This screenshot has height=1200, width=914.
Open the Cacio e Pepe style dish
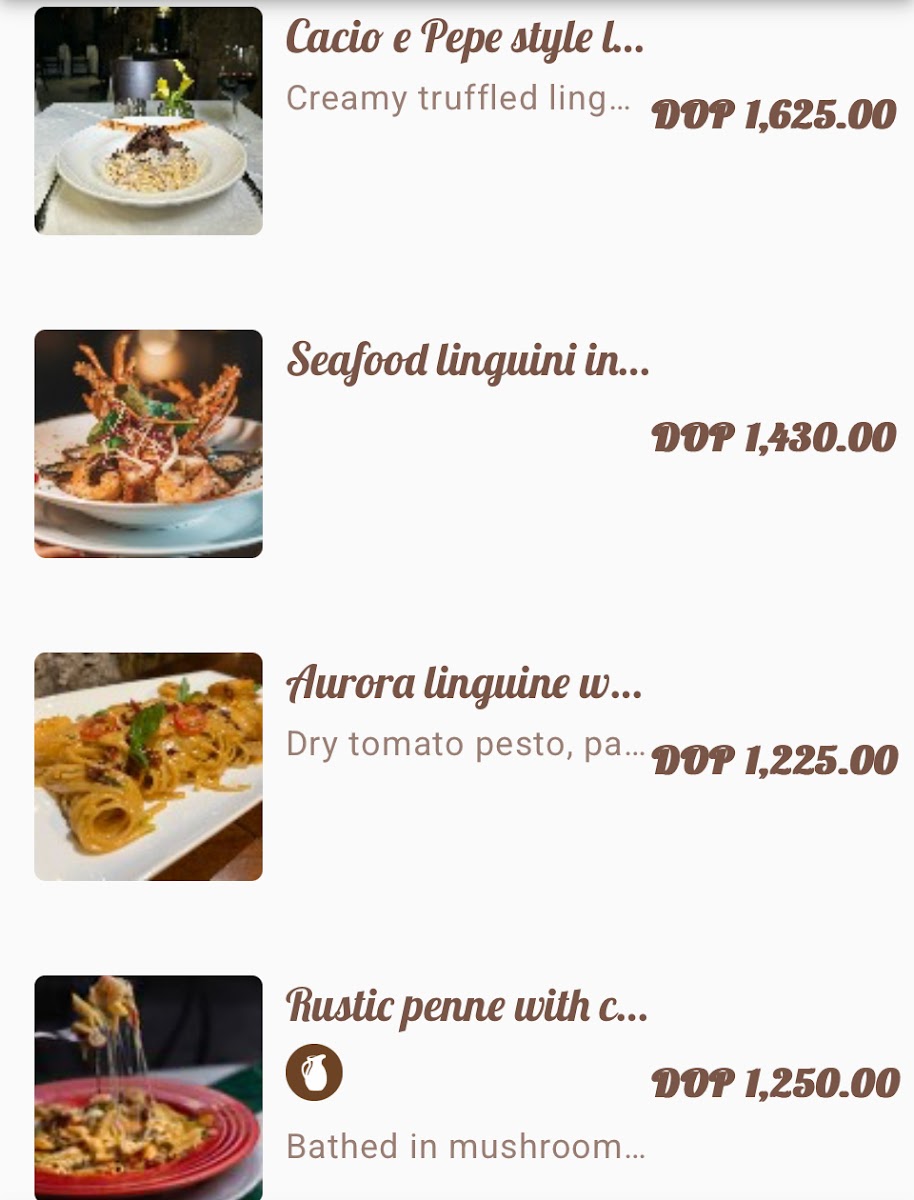point(465,40)
